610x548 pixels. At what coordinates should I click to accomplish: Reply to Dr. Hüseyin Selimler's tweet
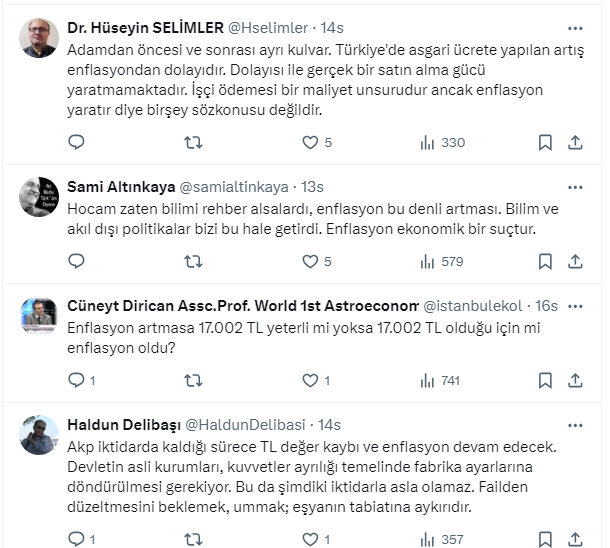(x=76, y=143)
